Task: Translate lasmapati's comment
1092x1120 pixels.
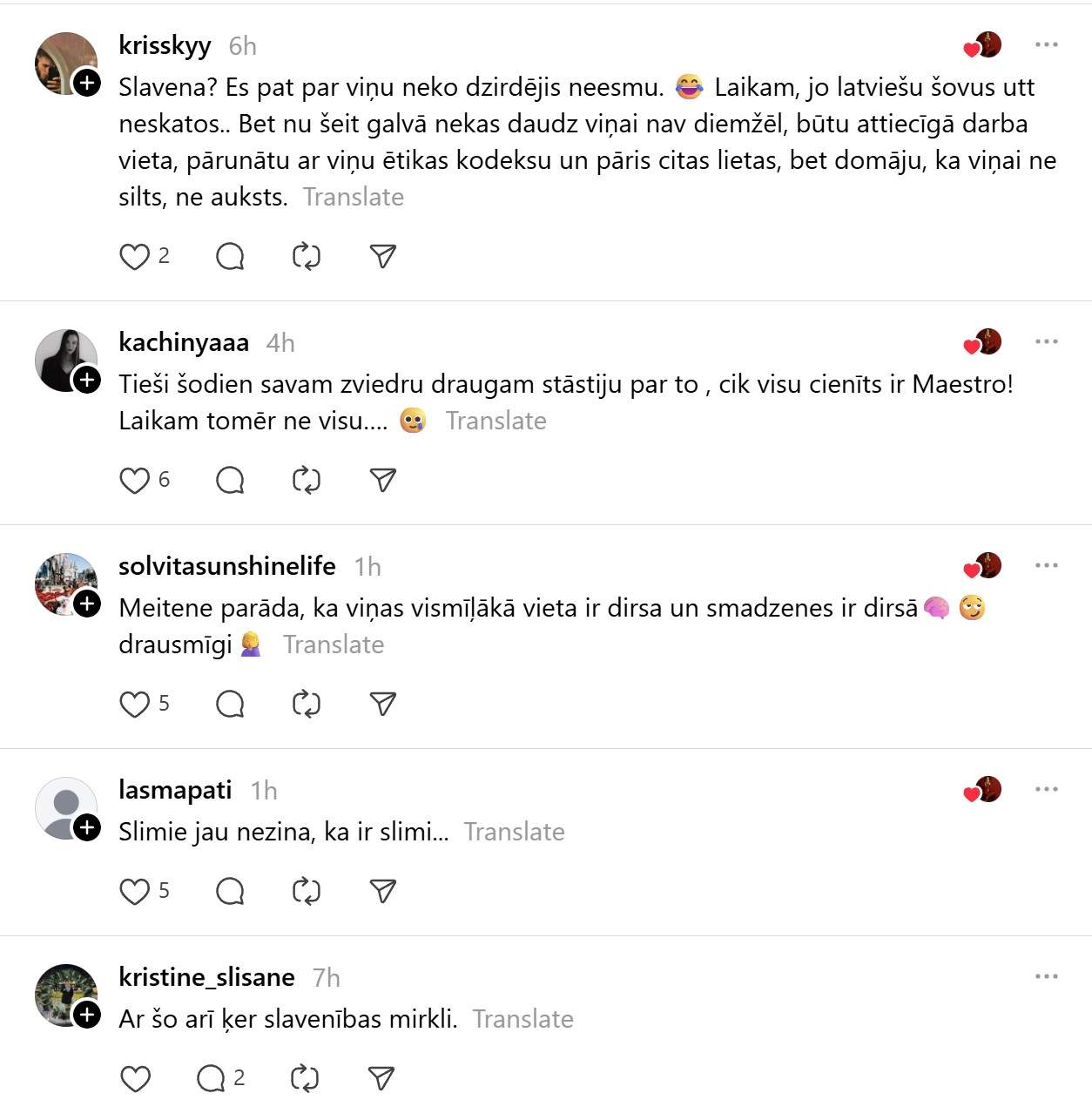Action: tap(514, 832)
